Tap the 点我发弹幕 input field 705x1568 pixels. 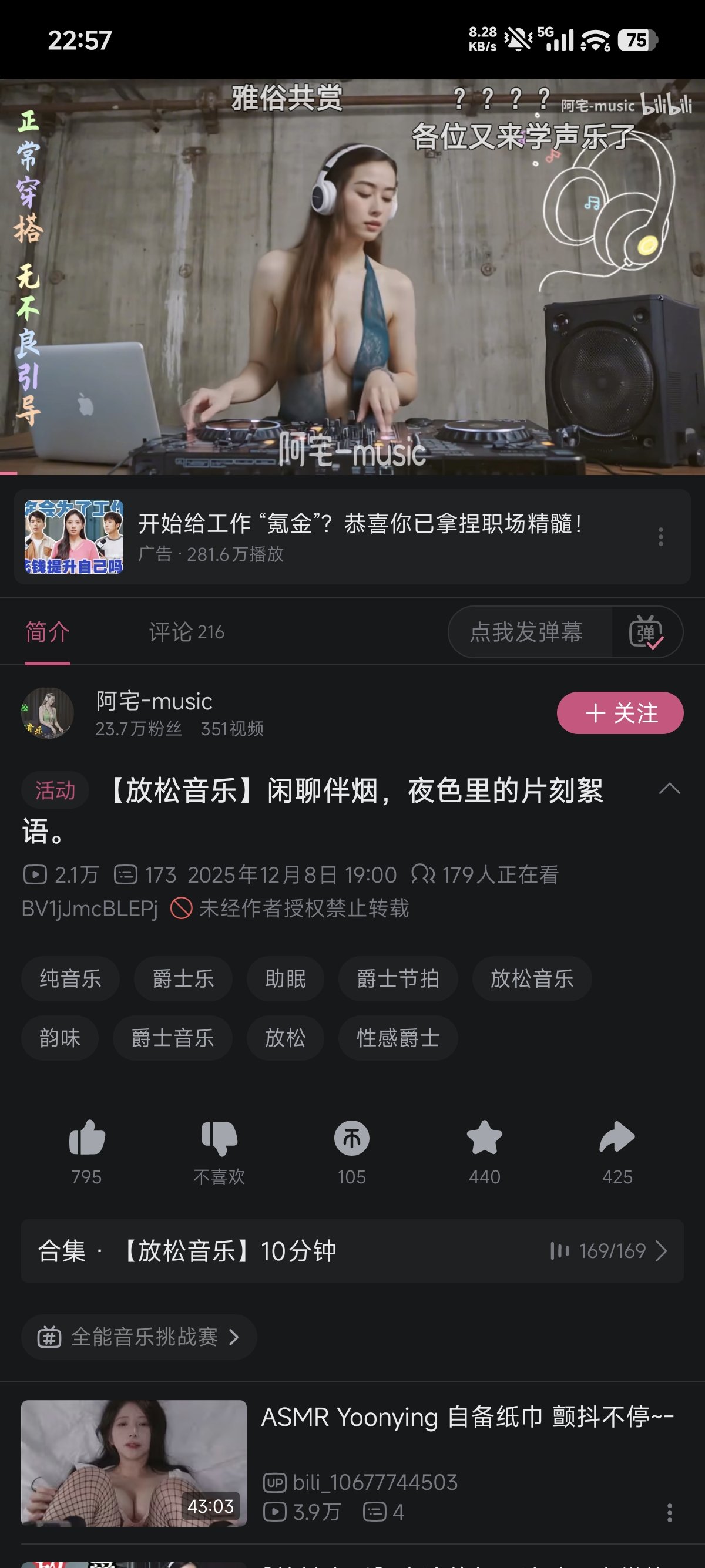click(530, 633)
